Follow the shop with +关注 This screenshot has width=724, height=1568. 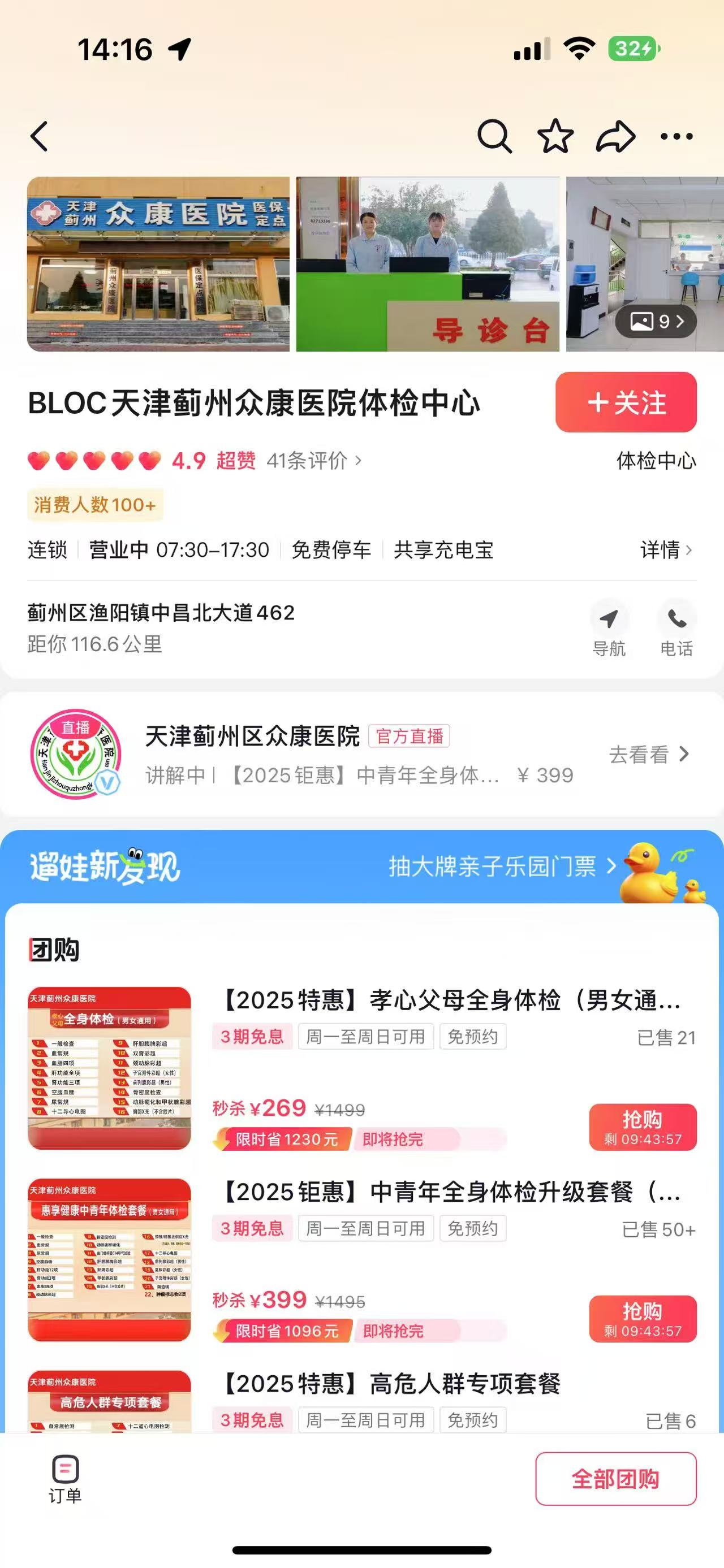626,402
